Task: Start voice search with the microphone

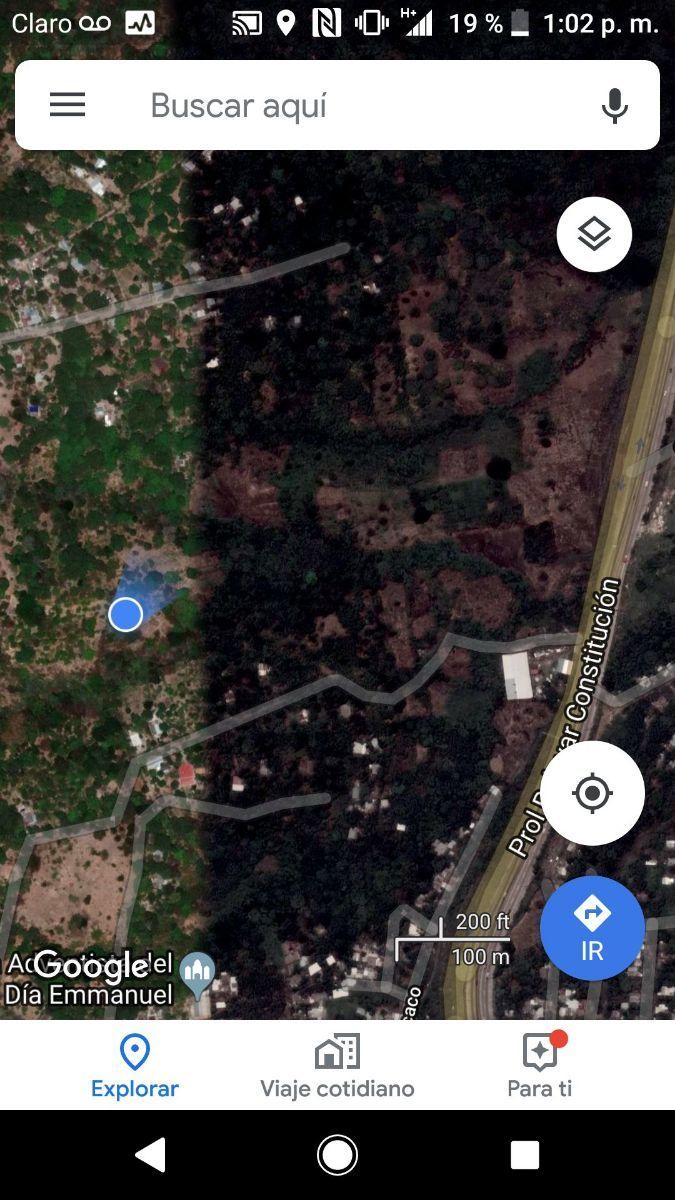Action: pyautogui.click(x=614, y=106)
